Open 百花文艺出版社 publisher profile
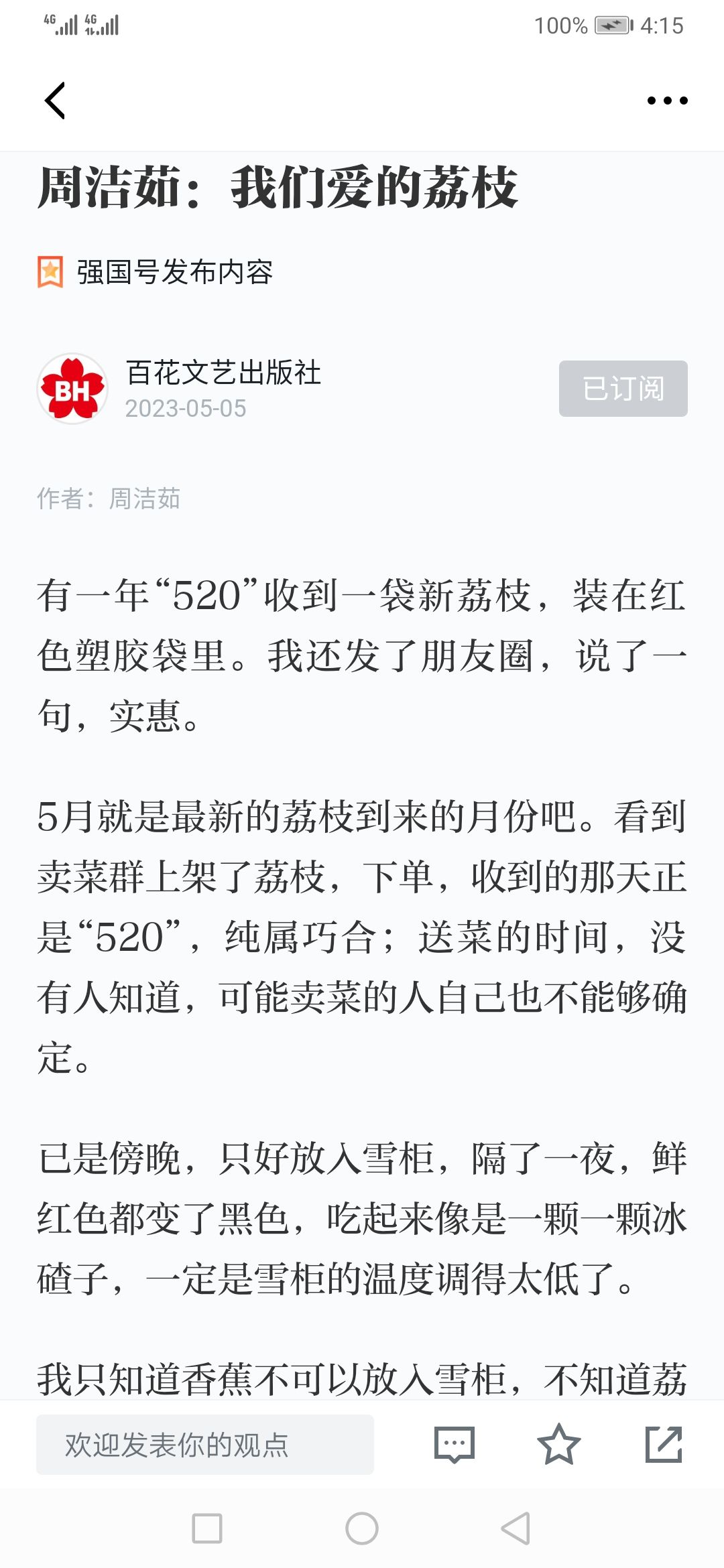Image resolution: width=724 pixels, height=1568 pixels. pos(223,373)
